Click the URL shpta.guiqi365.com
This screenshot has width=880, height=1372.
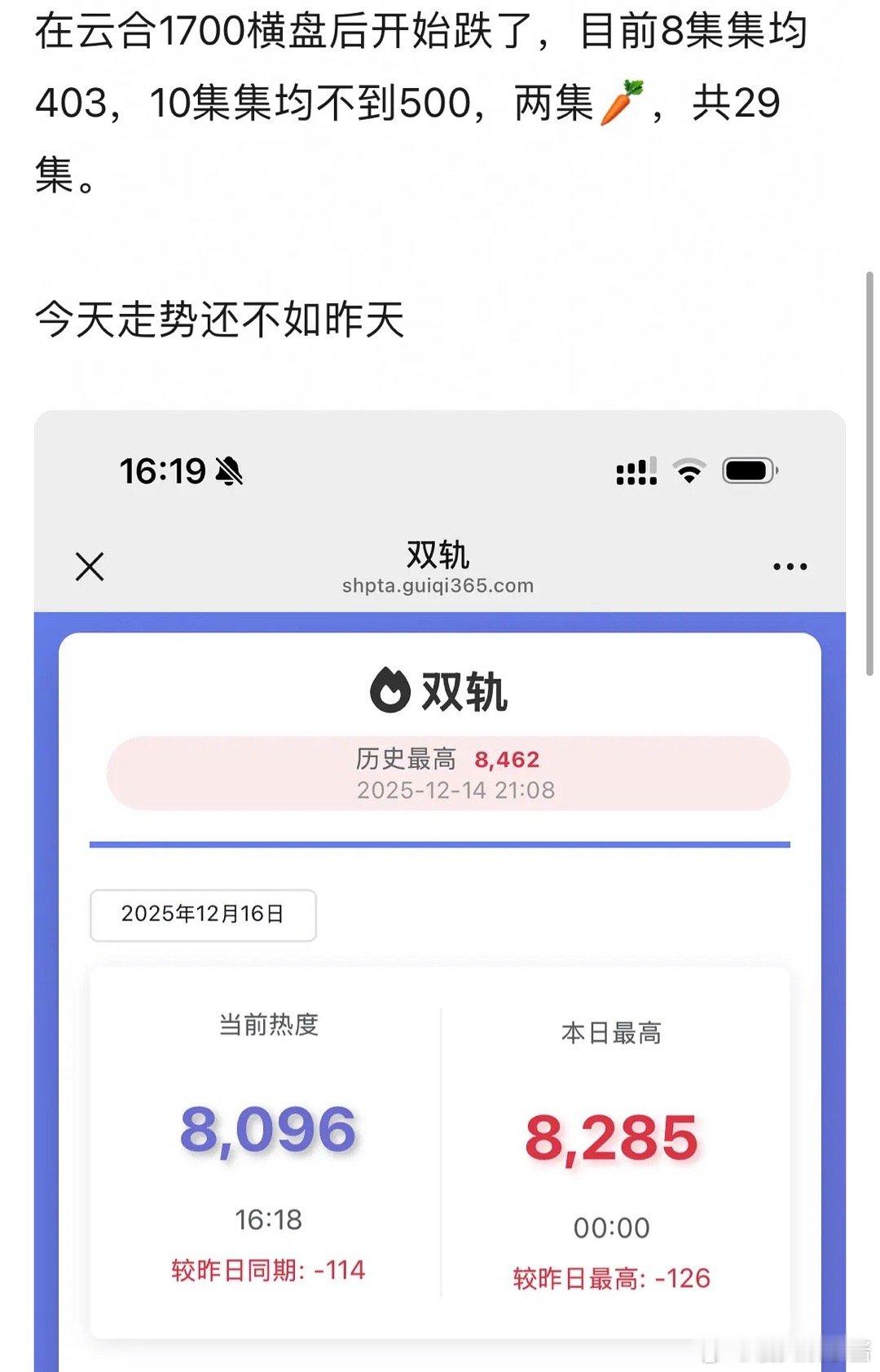438,585
